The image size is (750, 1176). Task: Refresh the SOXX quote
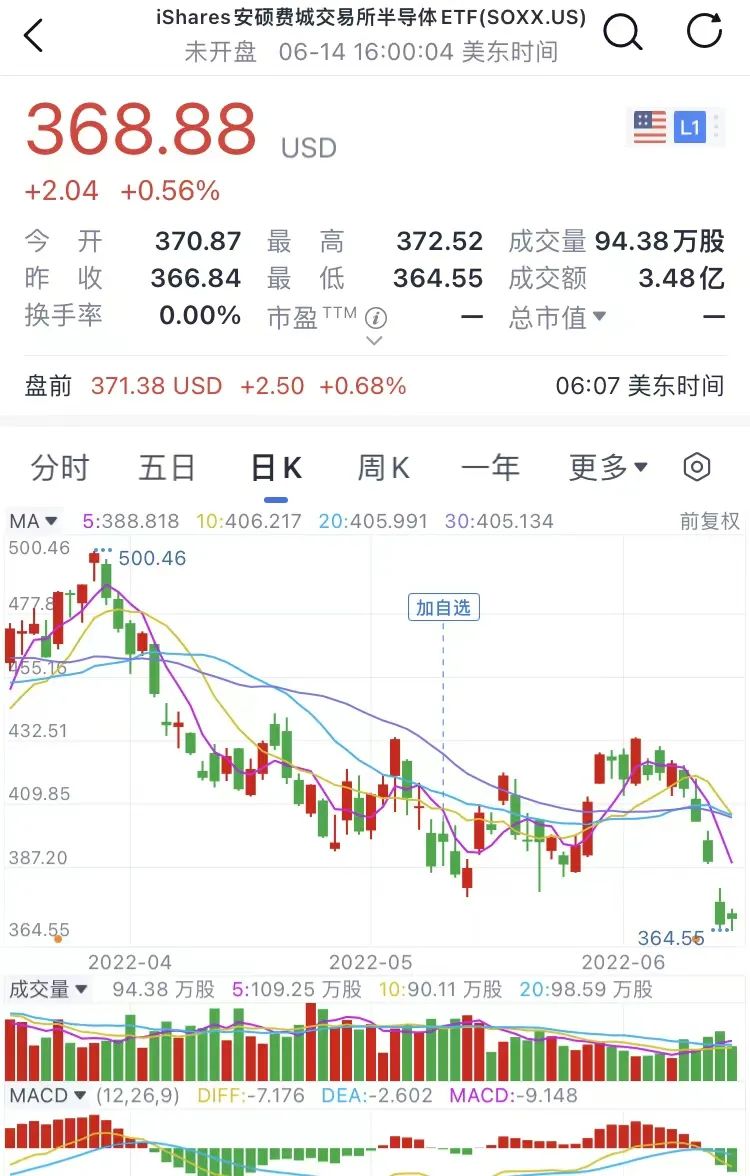click(704, 31)
